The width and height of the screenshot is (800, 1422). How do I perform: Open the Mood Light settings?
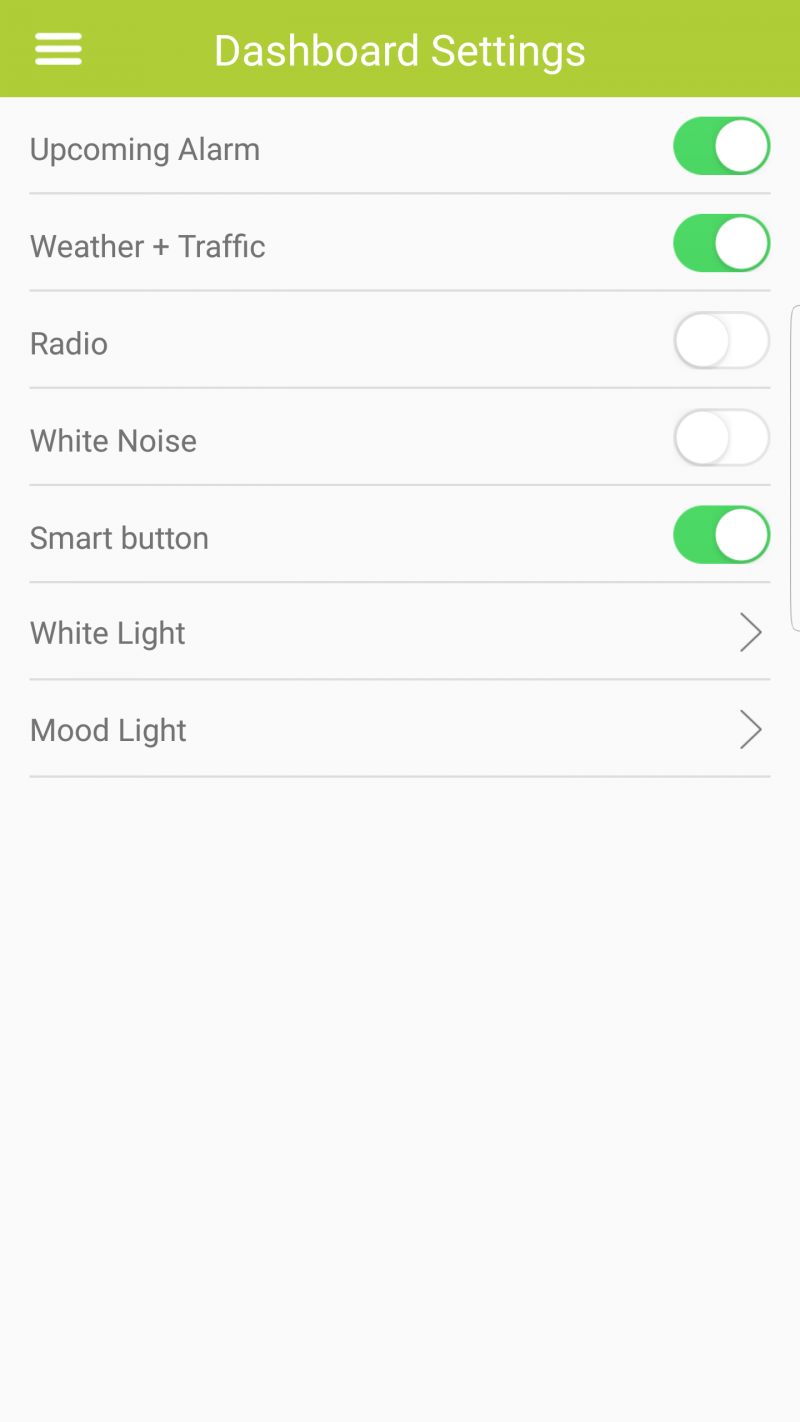point(400,729)
